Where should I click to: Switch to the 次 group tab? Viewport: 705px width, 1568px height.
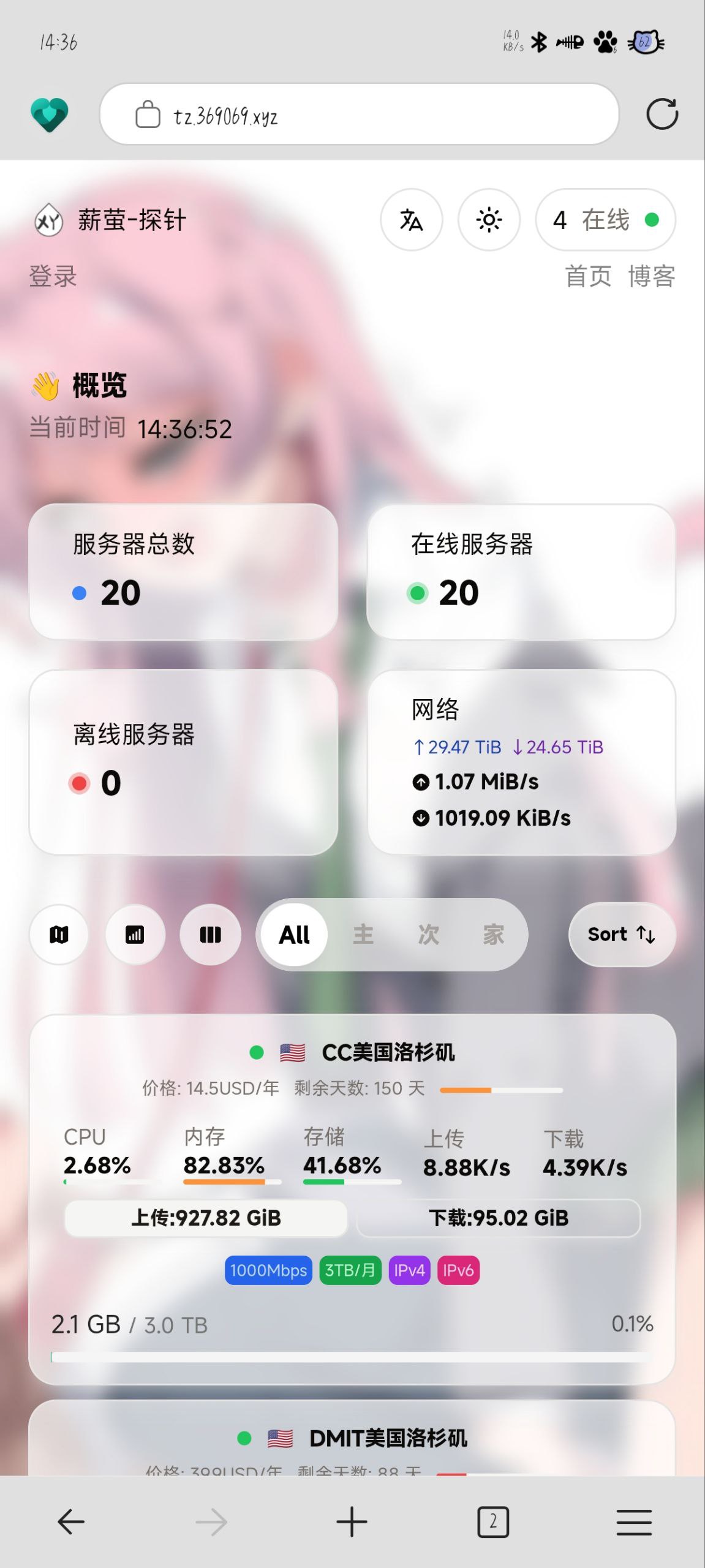428,935
